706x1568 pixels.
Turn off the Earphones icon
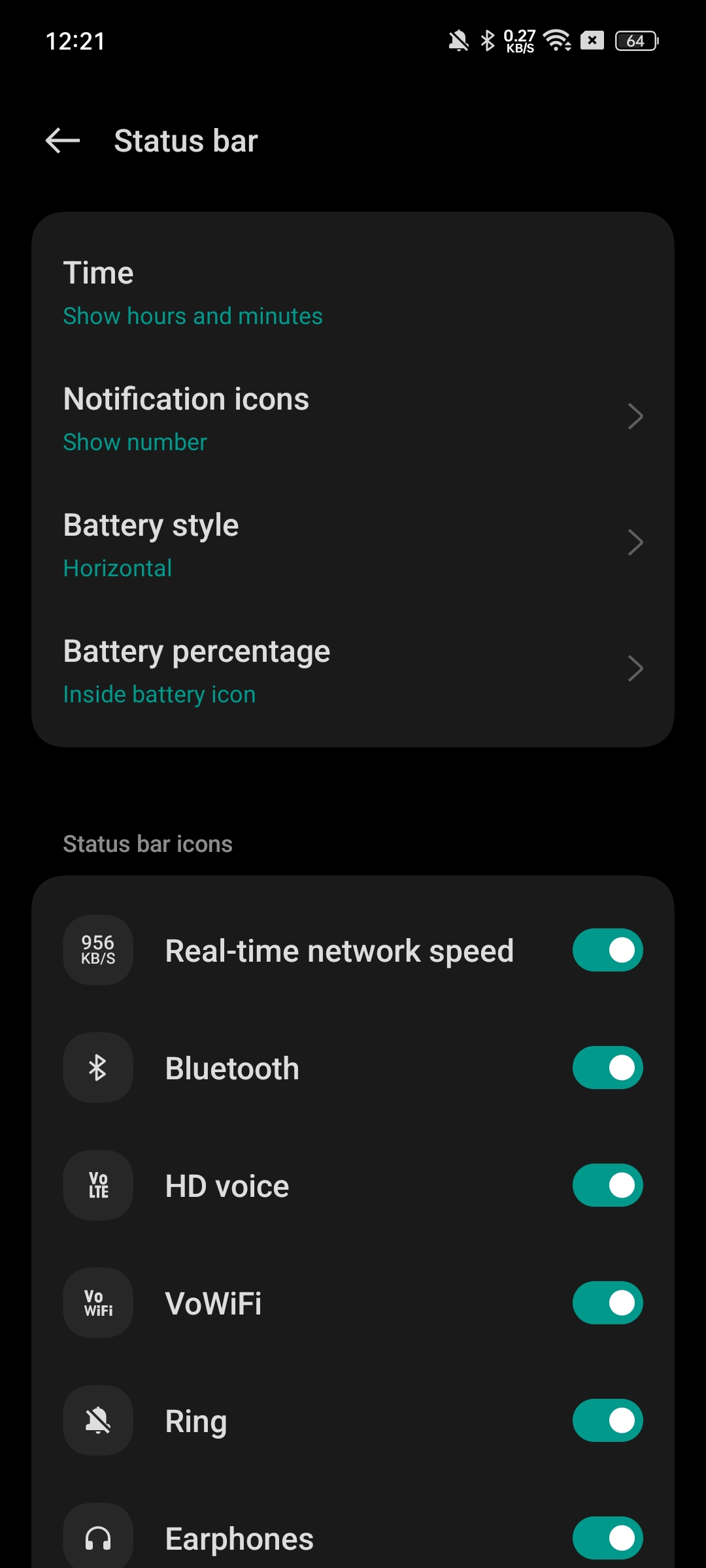coord(607,1538)
